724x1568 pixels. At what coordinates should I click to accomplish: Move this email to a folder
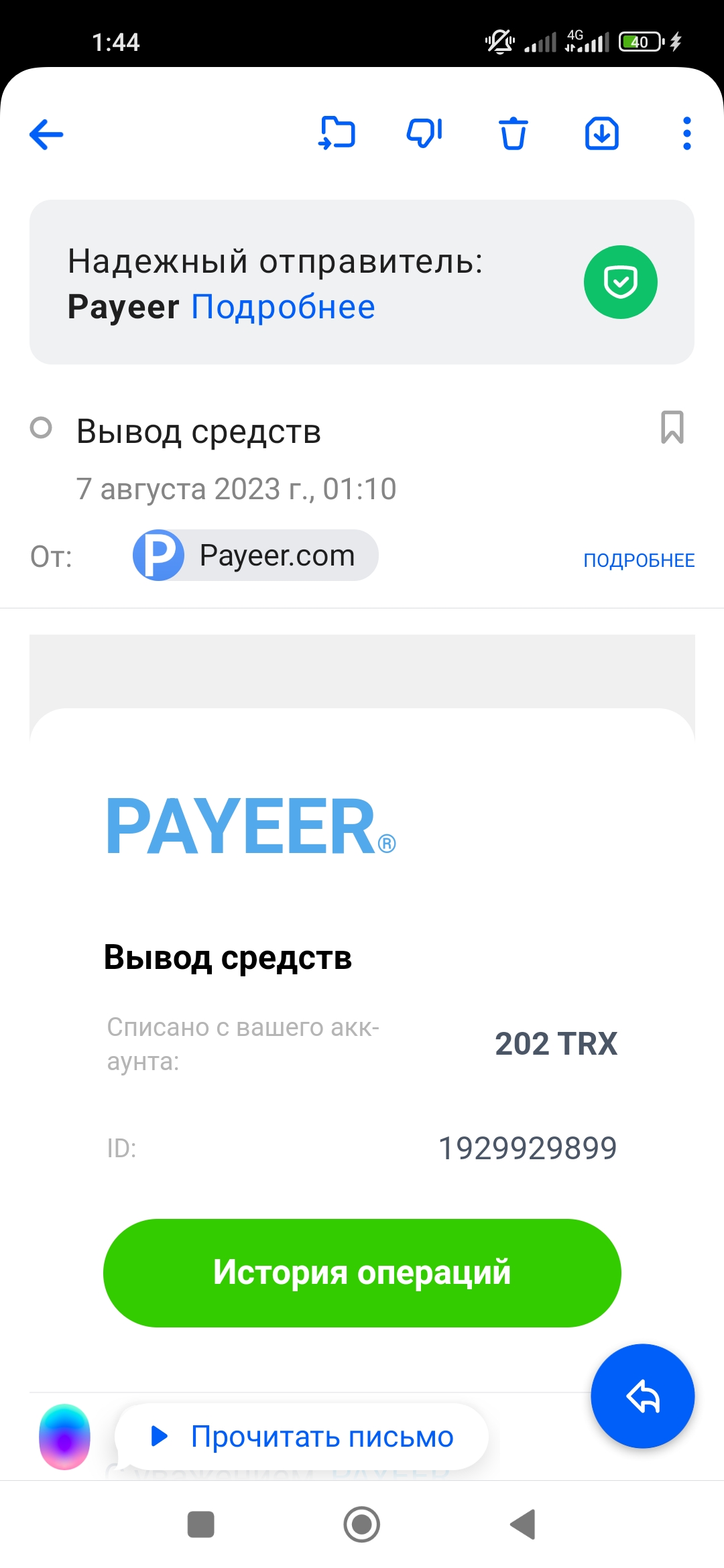pos(337,133)
